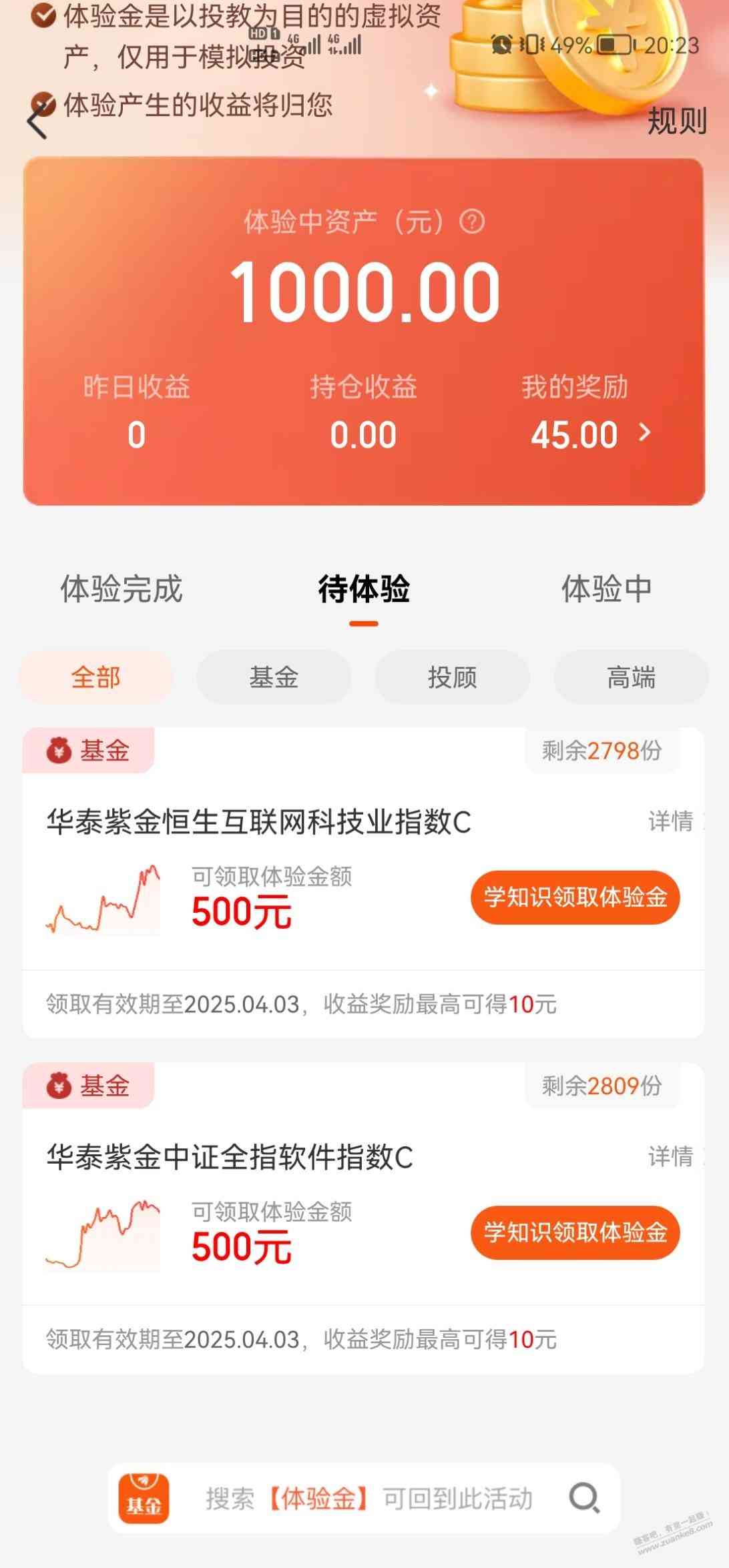Switch to the 体验完成 tab
Screen dimensions: 729x1568
(x=121, y=589)
